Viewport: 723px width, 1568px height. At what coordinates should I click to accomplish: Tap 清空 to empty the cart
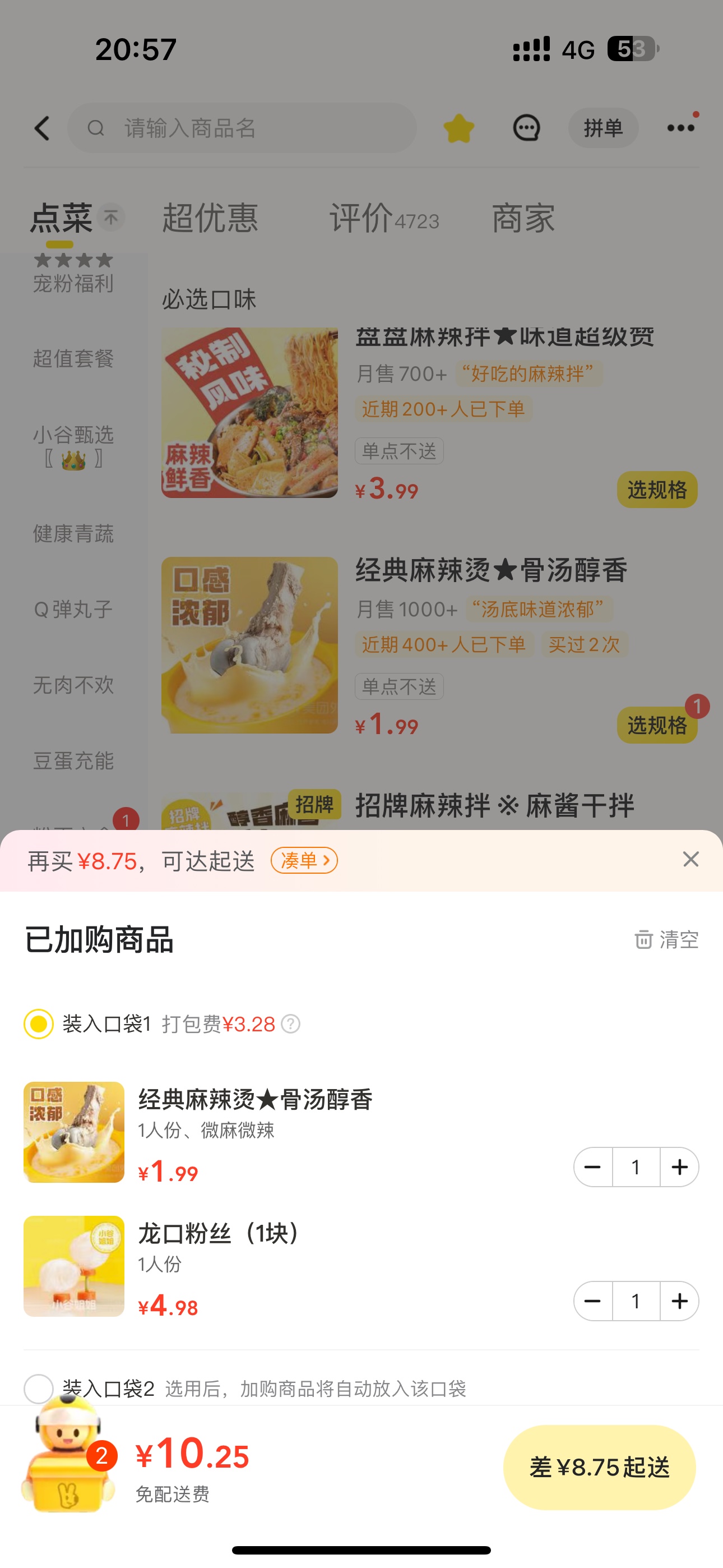[x=666, y=939]
